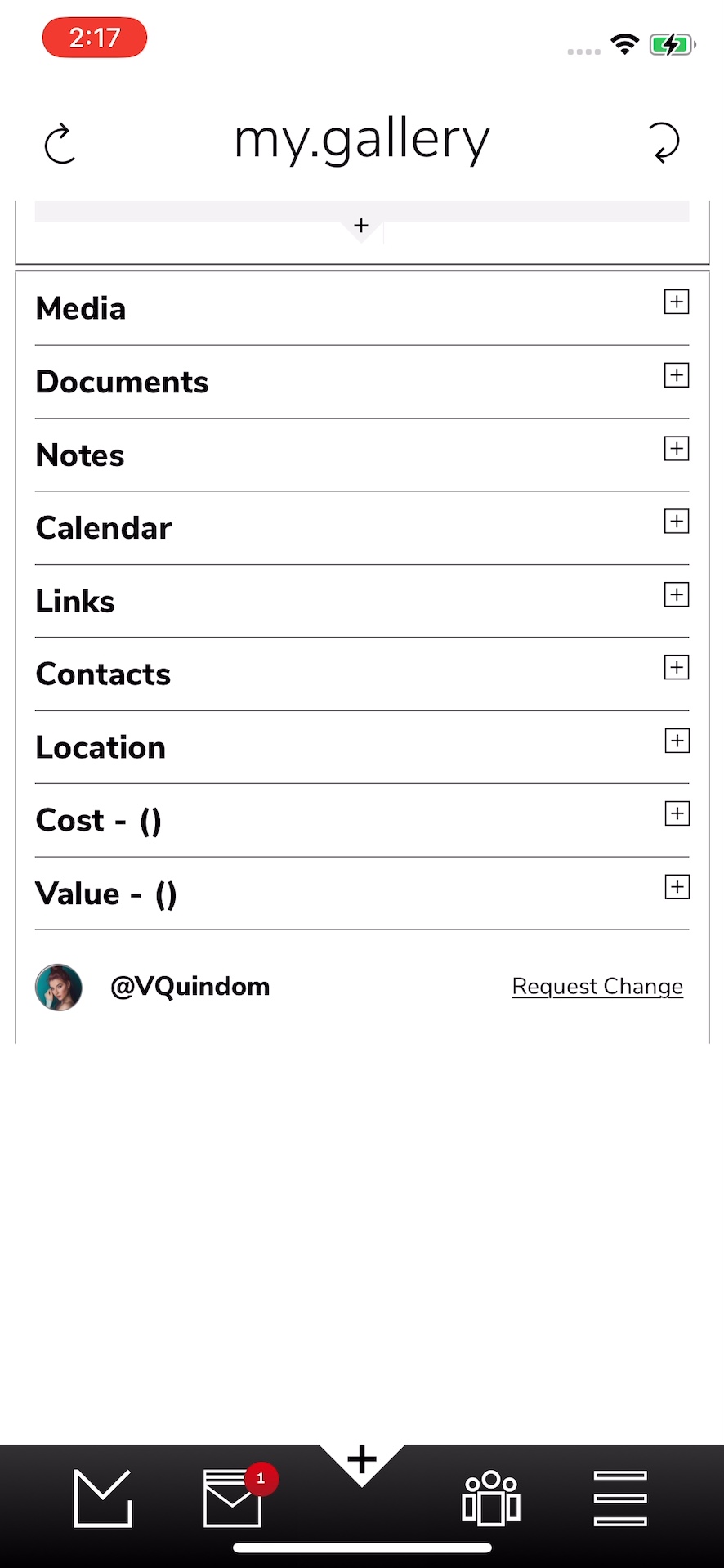Tap the small plus under the gray bar
The height and width of the screenshot is (1568, 724).
(x=361, y=226)
